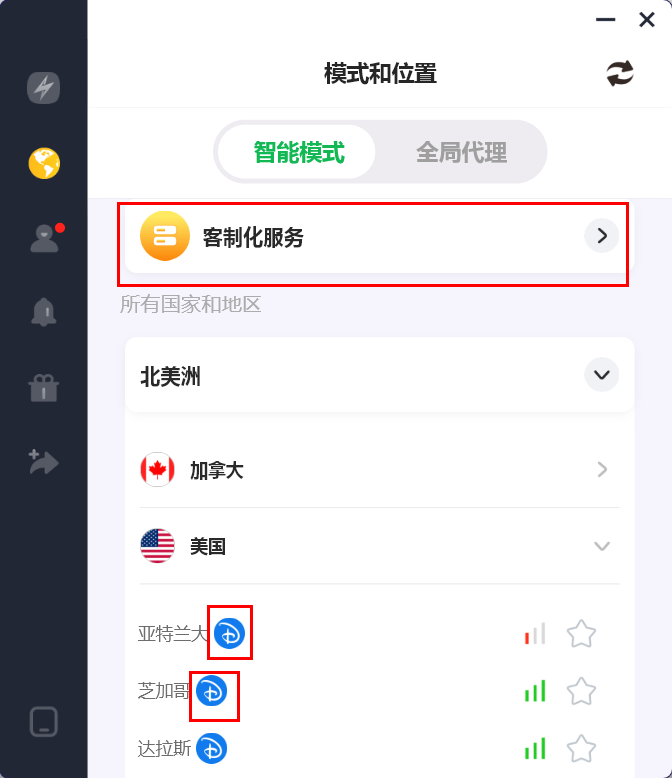Star the 芝加哥 server
Image resolution: width=672 pixels, height=778 pixels.
click(x=581, y=690)
